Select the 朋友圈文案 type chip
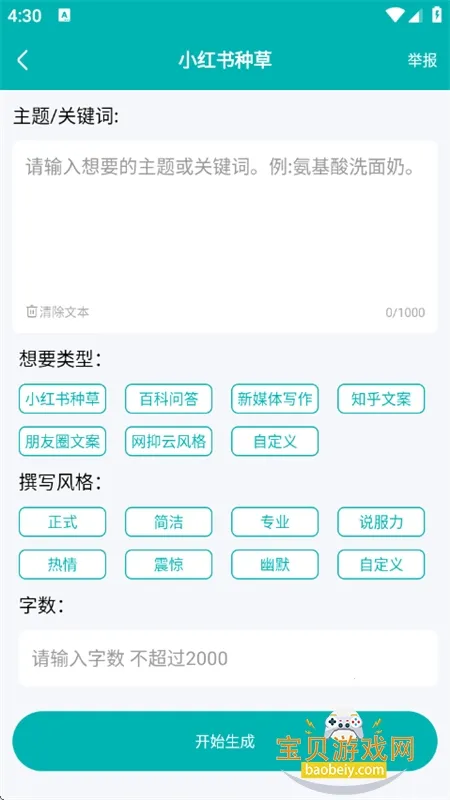450x800 pixels. click(x=62, y=441)
